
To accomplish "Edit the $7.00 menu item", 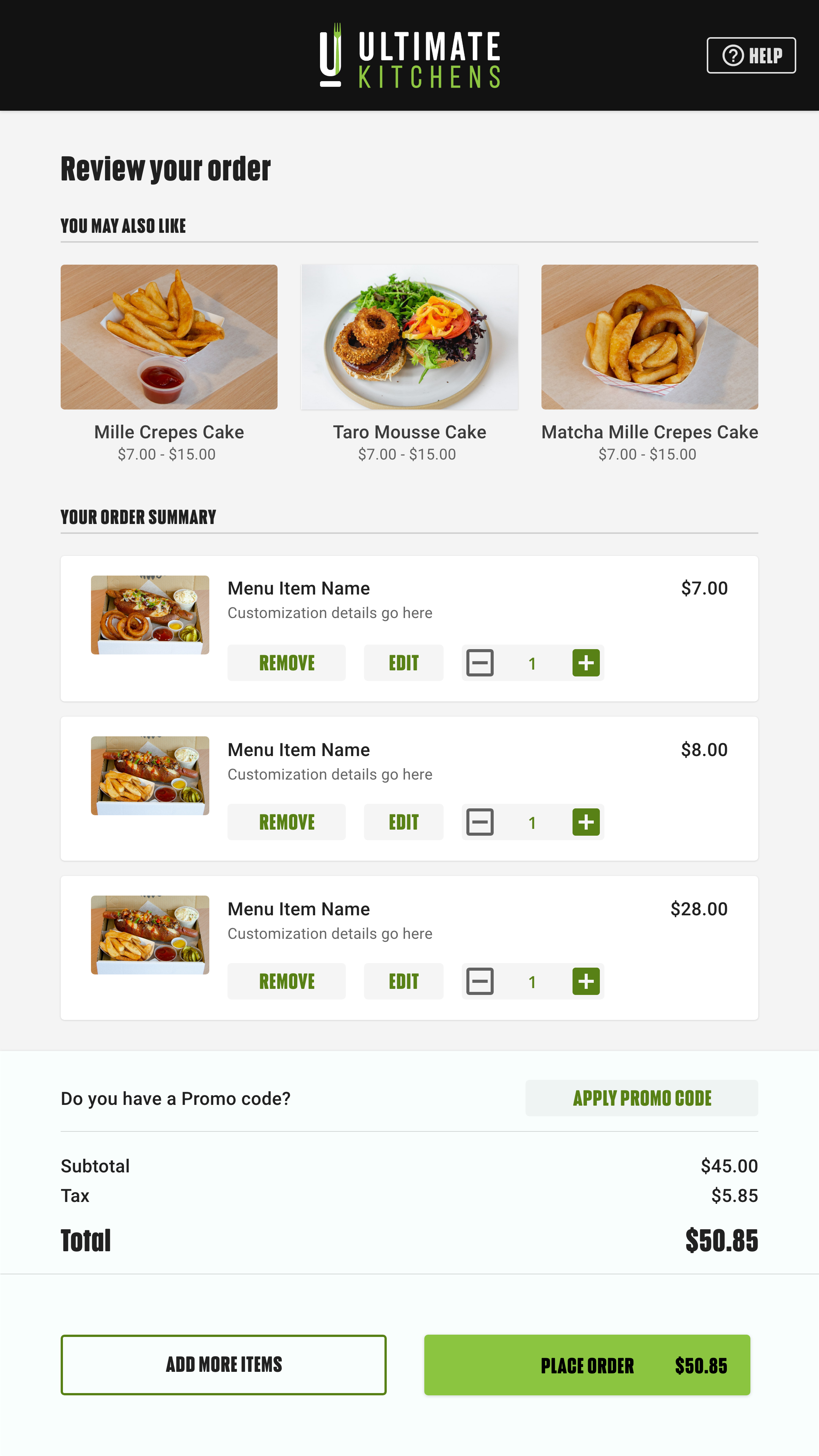I will click(x=403, y=662).
